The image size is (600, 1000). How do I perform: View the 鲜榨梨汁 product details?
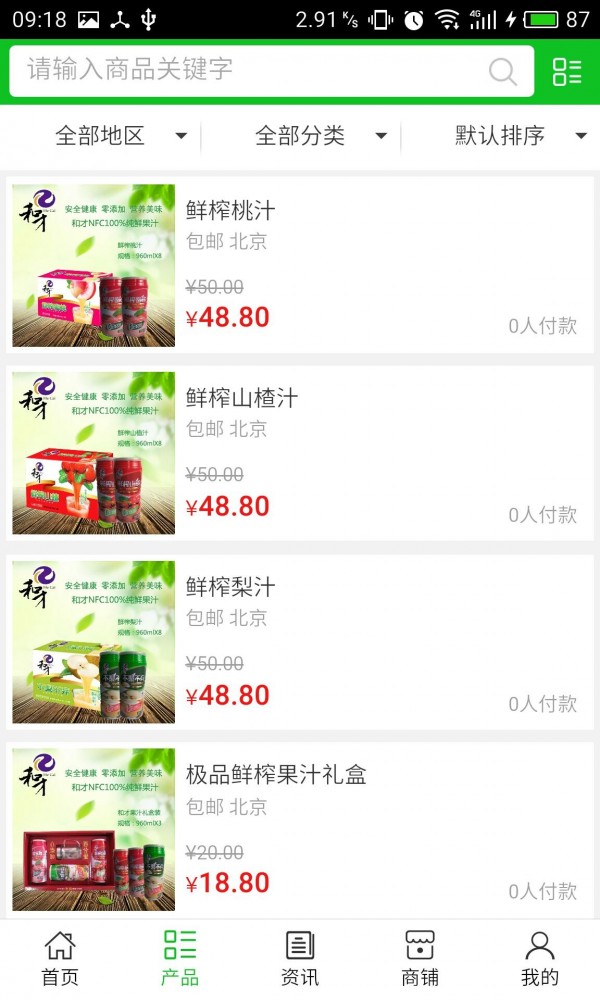click(x=300, y=642)
